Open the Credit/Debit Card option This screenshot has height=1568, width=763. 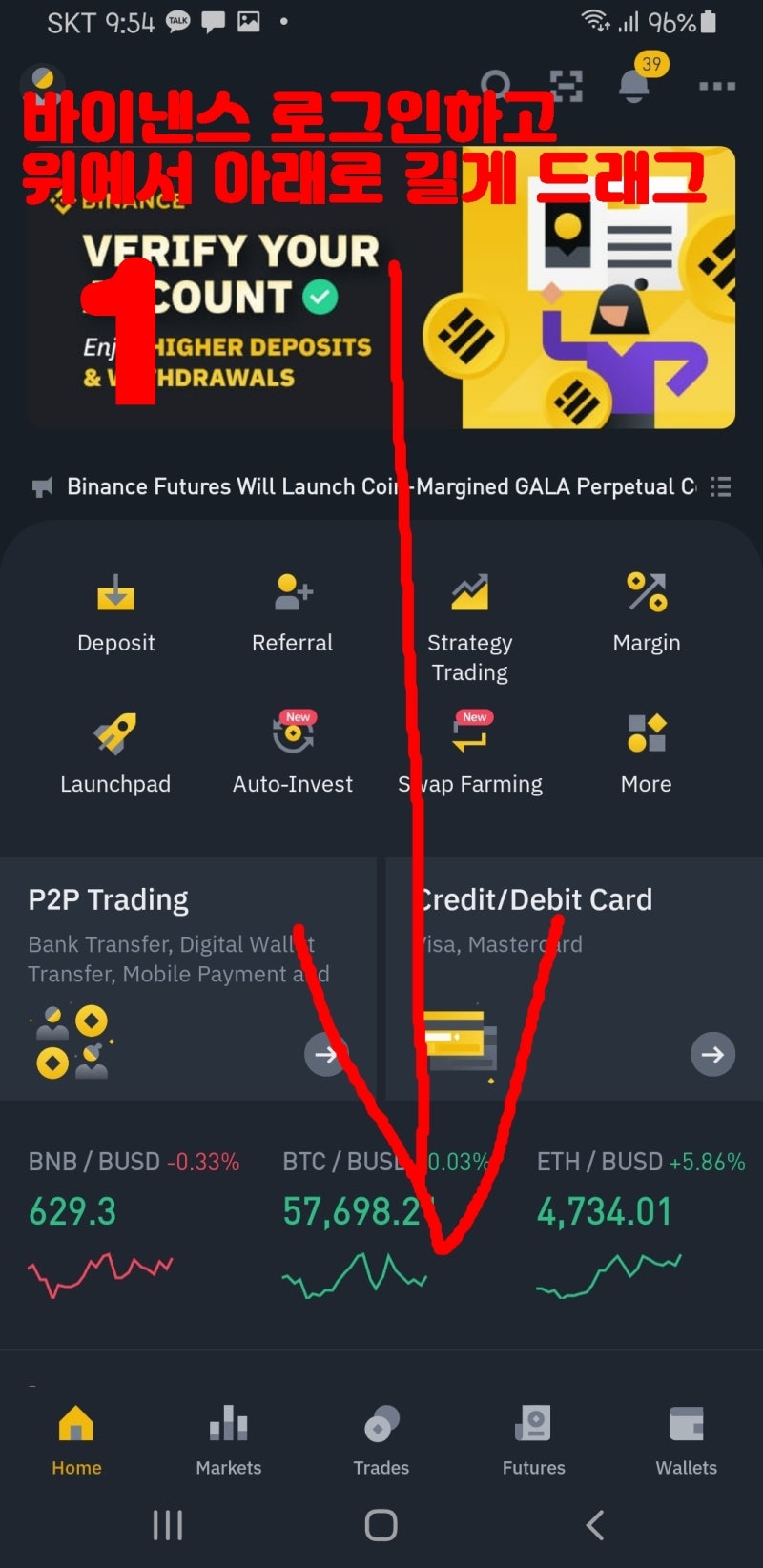pos(574,980)
